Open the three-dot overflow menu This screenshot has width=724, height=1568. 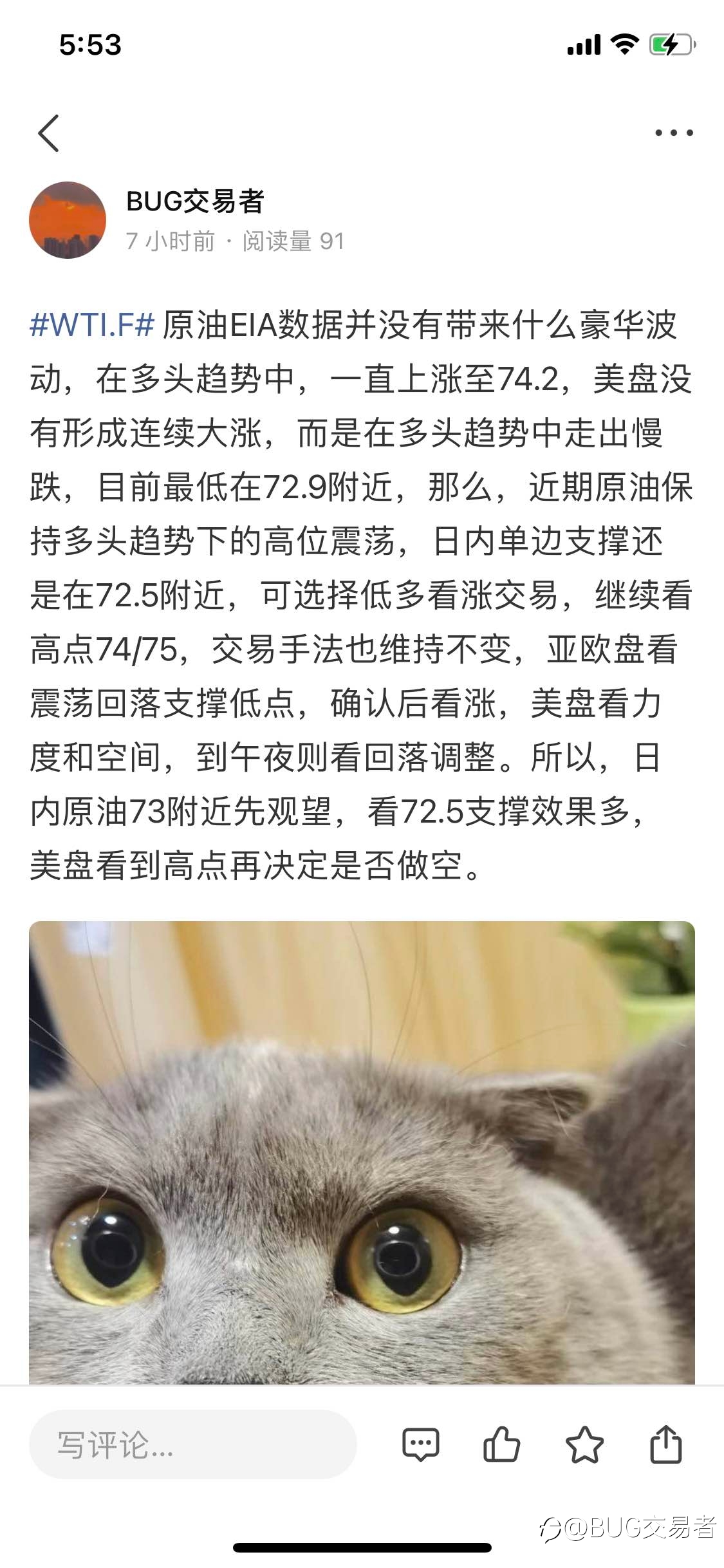click(x=674, y=133)
